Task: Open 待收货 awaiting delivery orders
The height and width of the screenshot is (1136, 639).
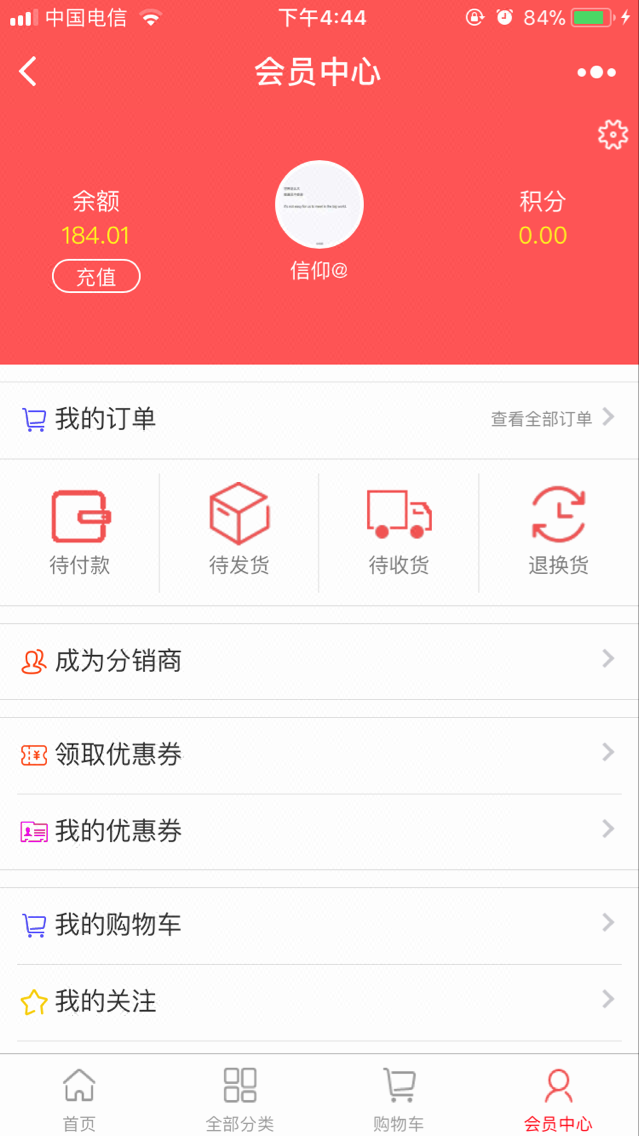Action: click(399, 532)
